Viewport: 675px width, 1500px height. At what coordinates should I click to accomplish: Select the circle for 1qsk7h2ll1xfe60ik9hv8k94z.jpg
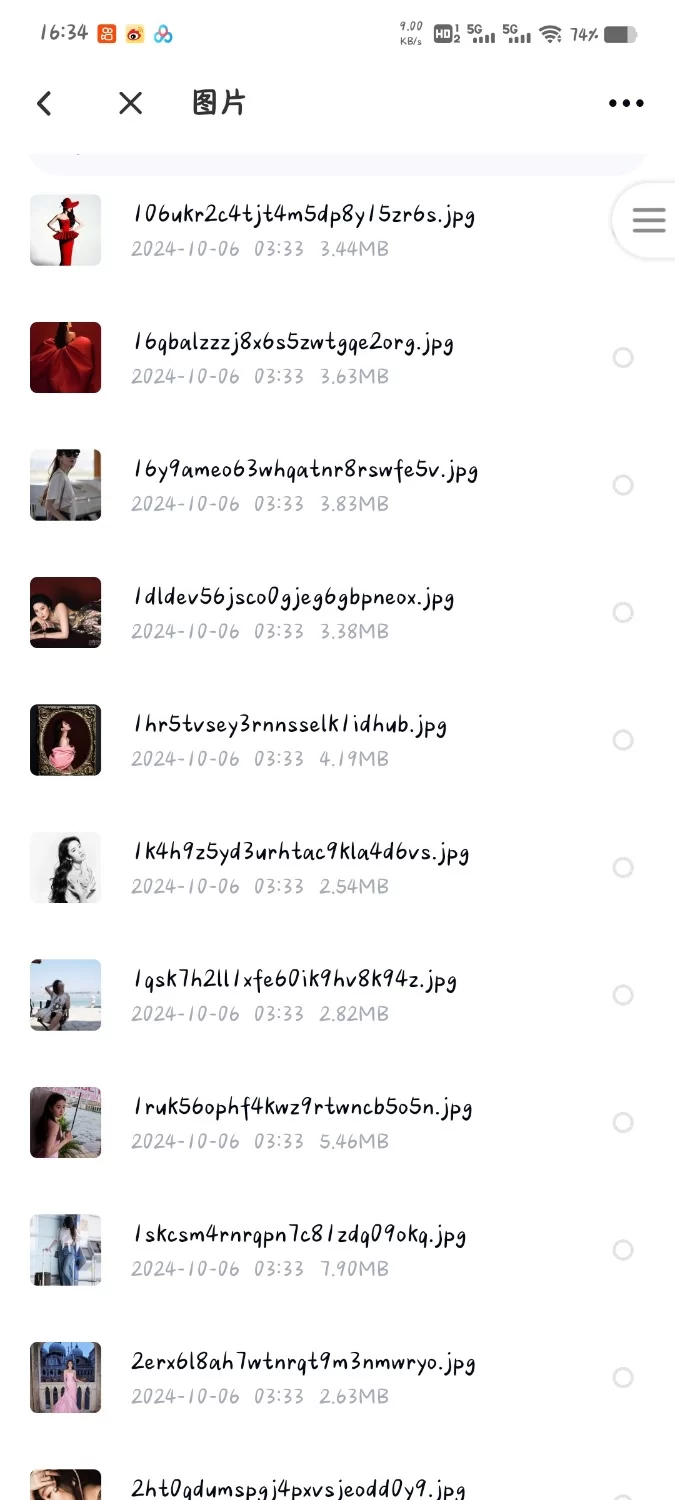point(623,995)
